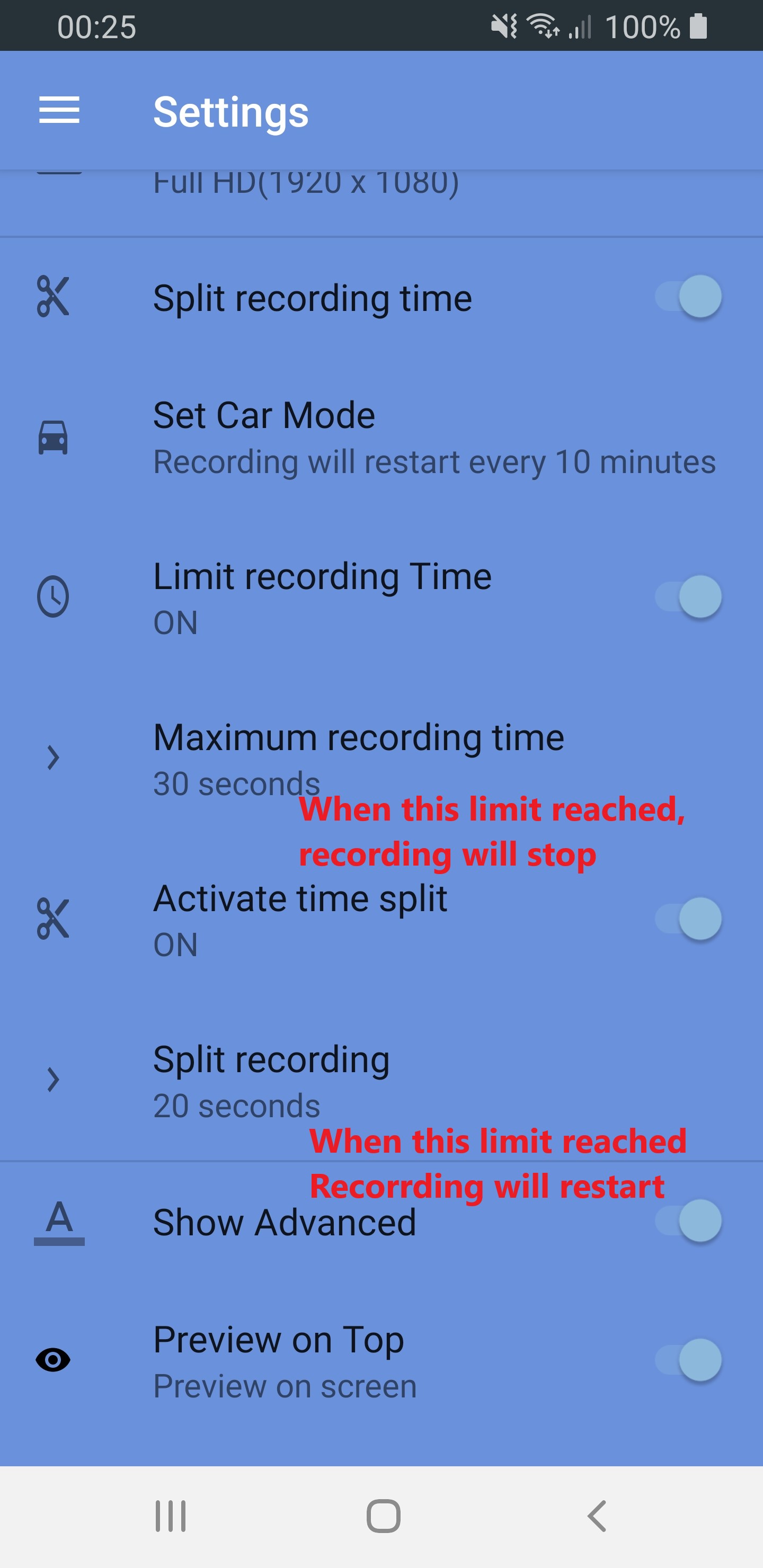This screenshot has width=763, height=1568.
Task: Tap the system home button
Action: point(383,1516)
